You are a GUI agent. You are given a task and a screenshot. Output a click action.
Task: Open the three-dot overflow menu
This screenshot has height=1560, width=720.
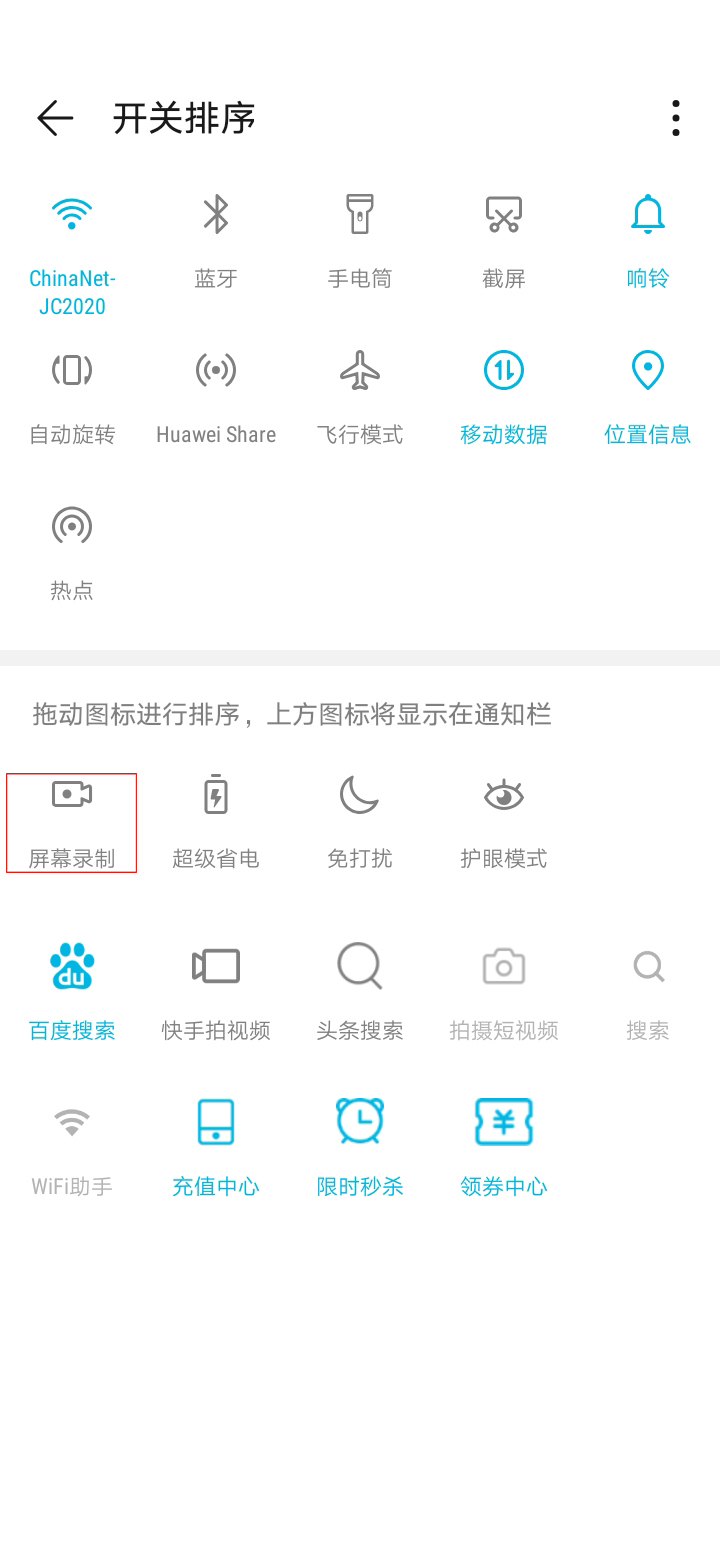click(x=676, y=118)
